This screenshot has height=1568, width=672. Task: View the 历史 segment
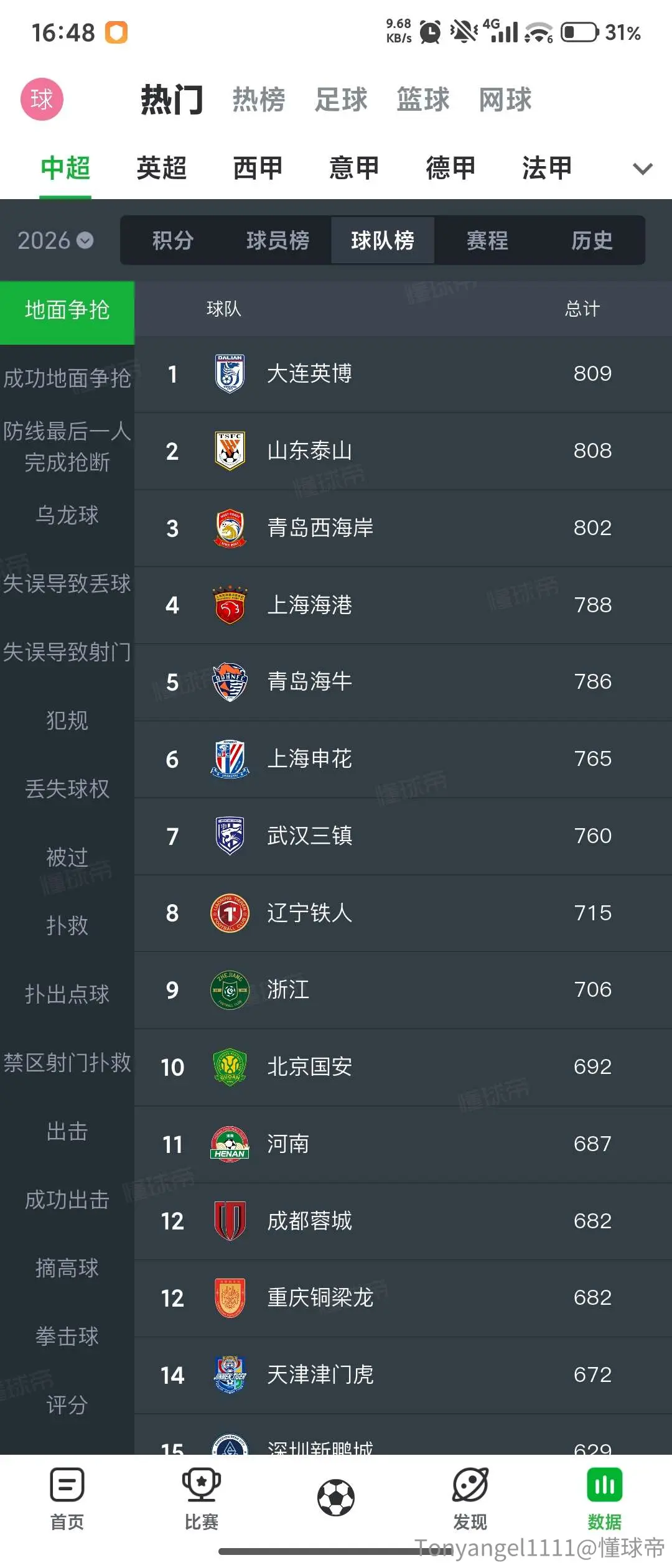coord(592,240)
